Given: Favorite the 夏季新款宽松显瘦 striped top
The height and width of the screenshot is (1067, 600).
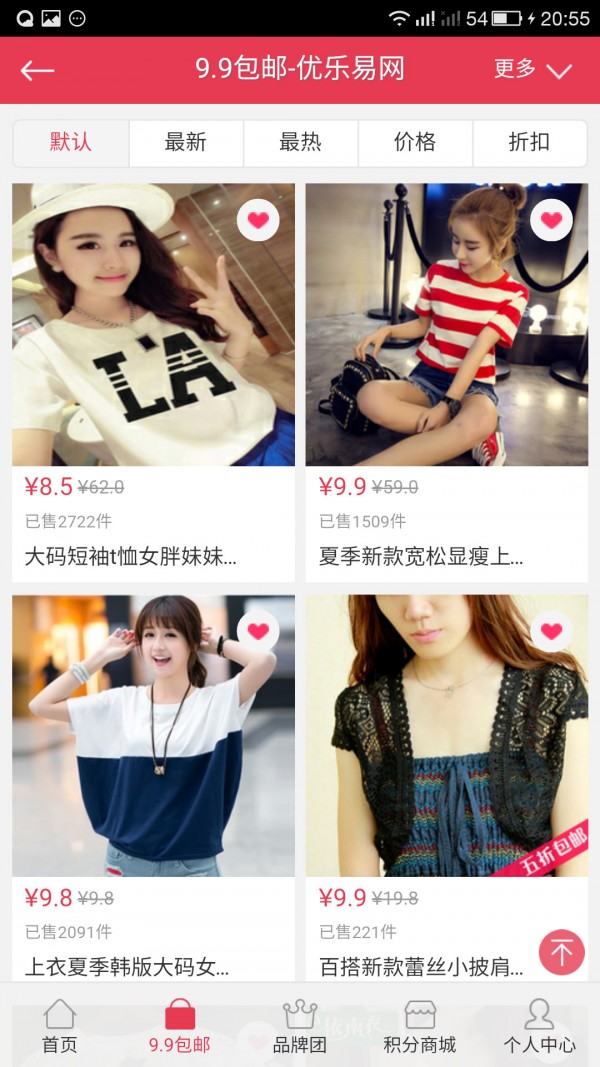Looking at the screenshot, I should tap(551, 220).
